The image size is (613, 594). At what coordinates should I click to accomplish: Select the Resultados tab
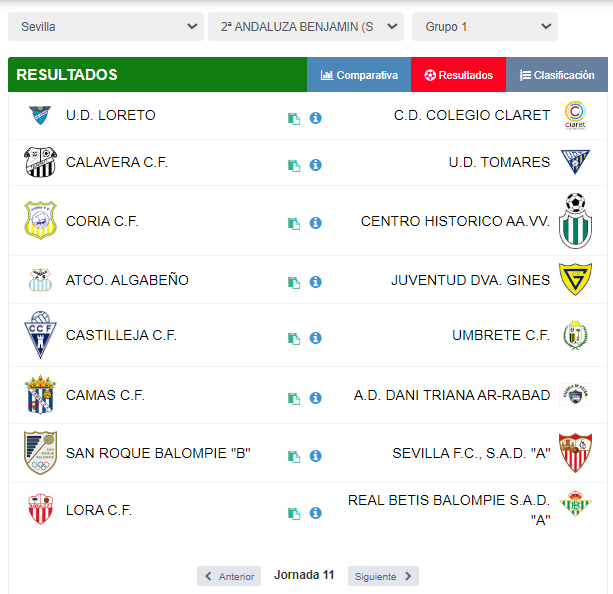coord(458,75)
